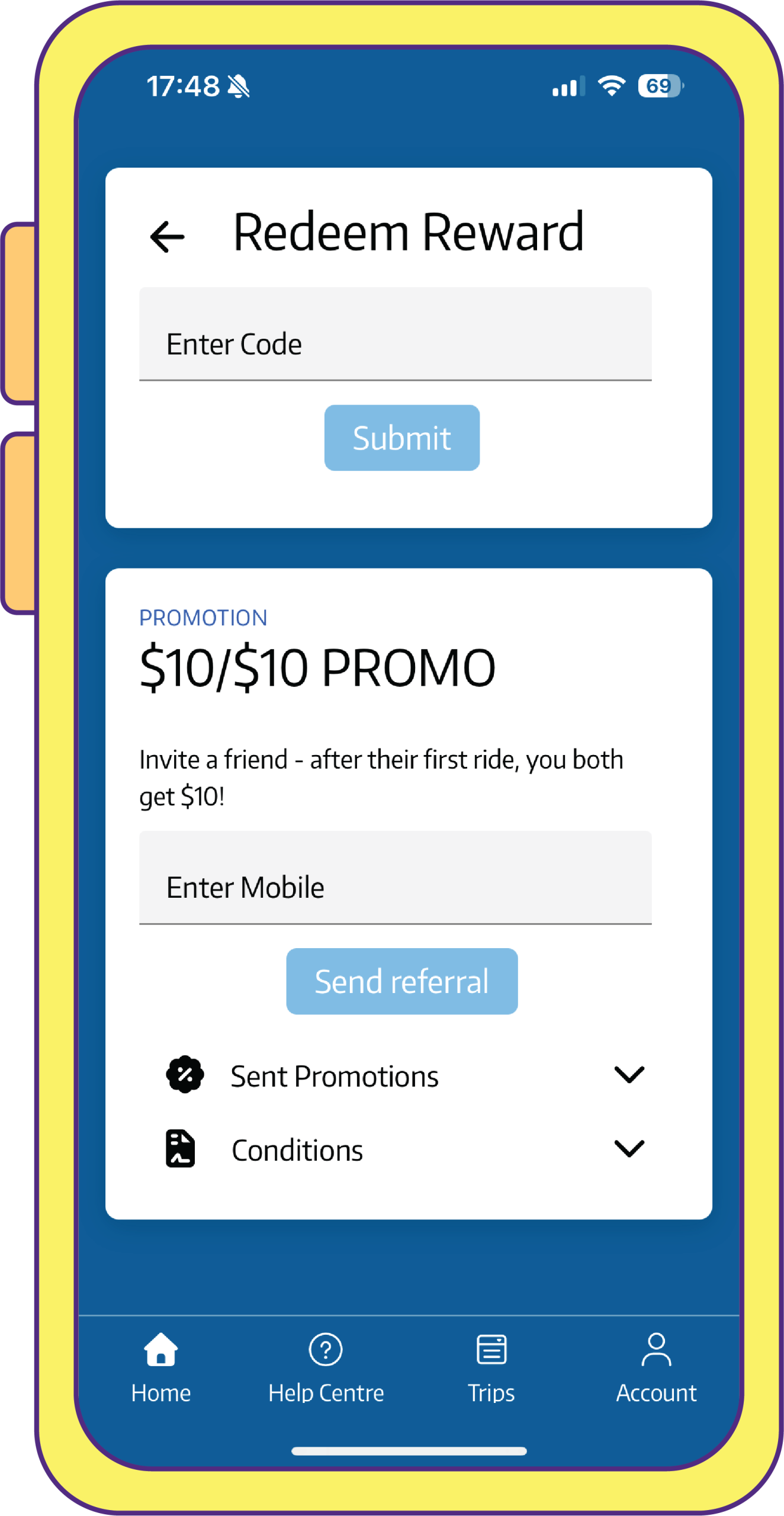Switch to the Trips tab

(x=491, y=1368)
